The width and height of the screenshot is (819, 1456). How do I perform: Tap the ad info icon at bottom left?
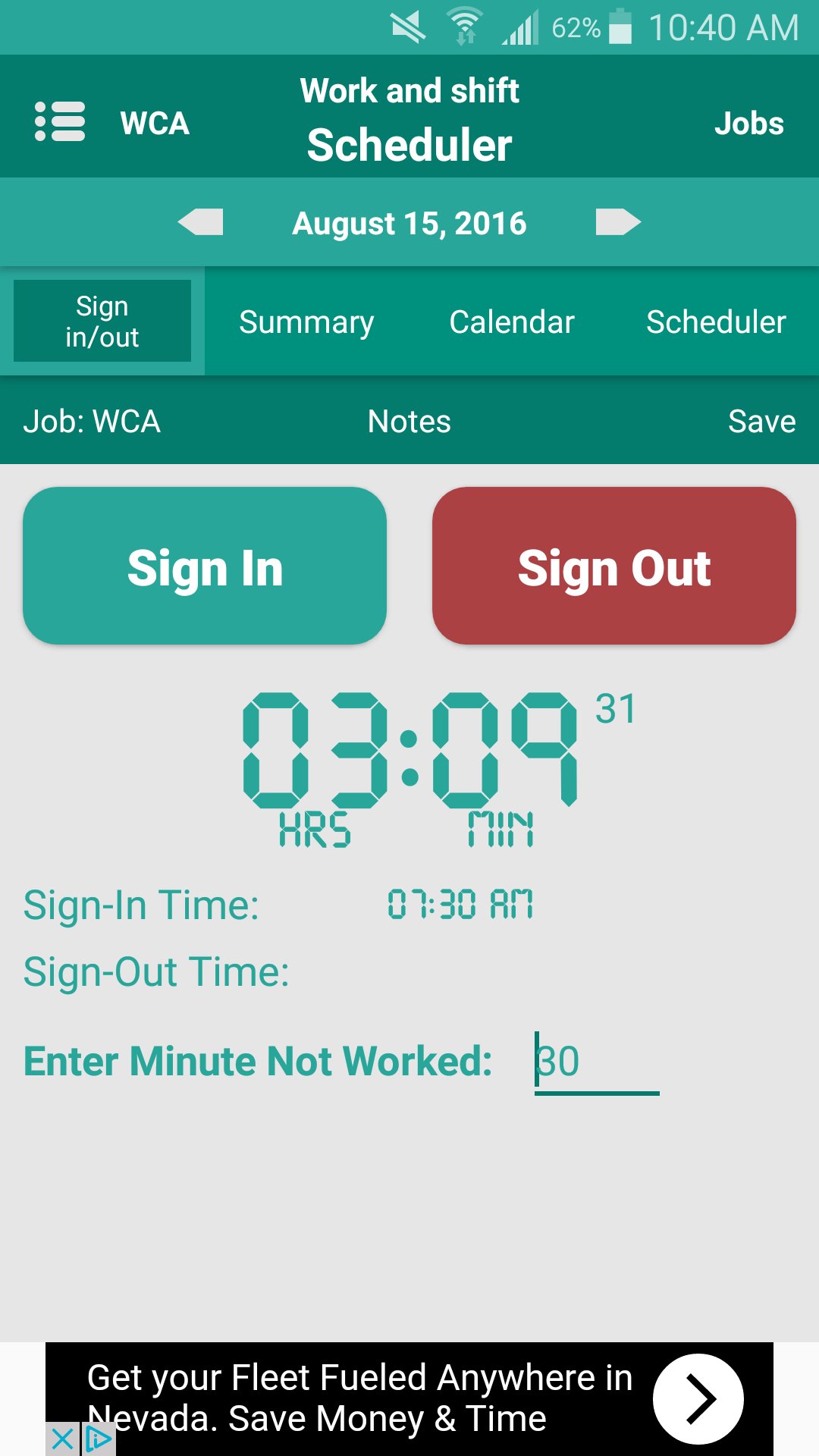[x=99, y=1439]
